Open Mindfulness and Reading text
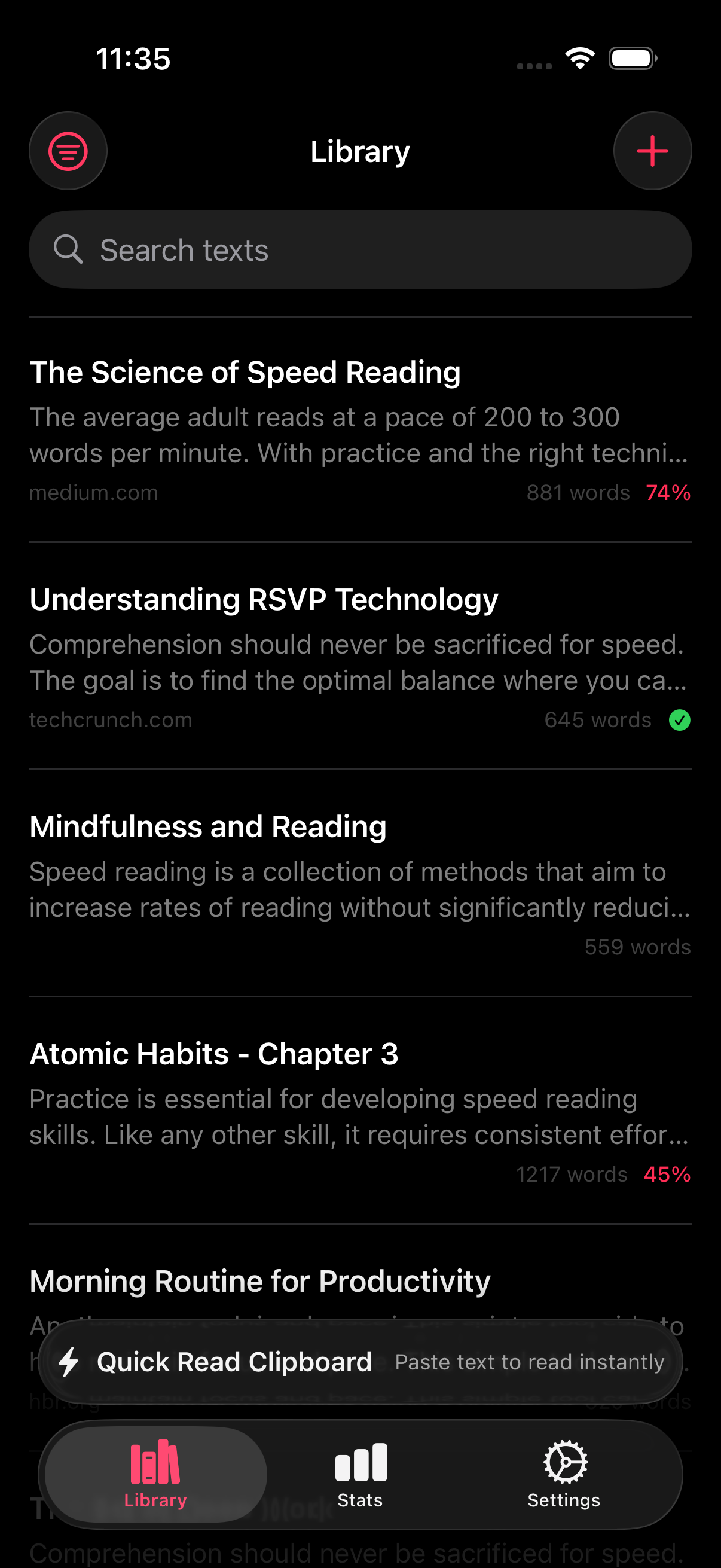The image size is (721, 1568). pos(360,883)
